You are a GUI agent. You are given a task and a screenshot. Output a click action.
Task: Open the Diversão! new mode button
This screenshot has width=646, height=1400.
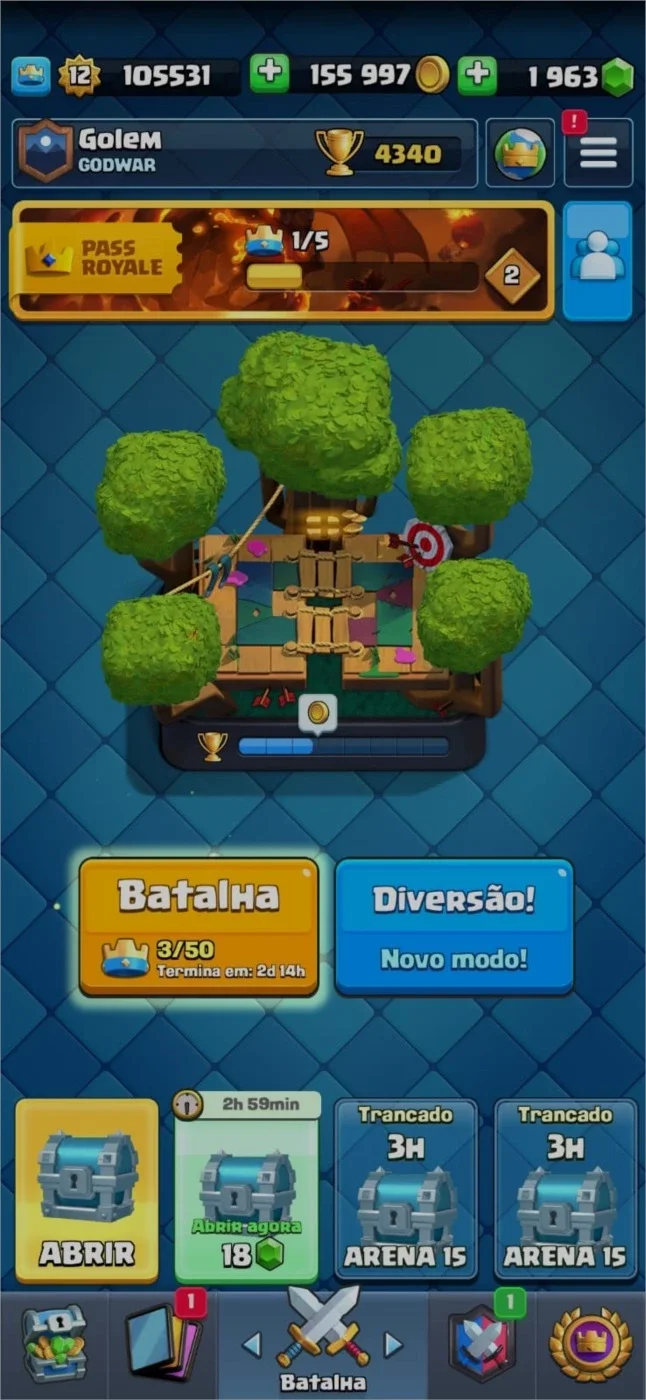coord(455,926)
